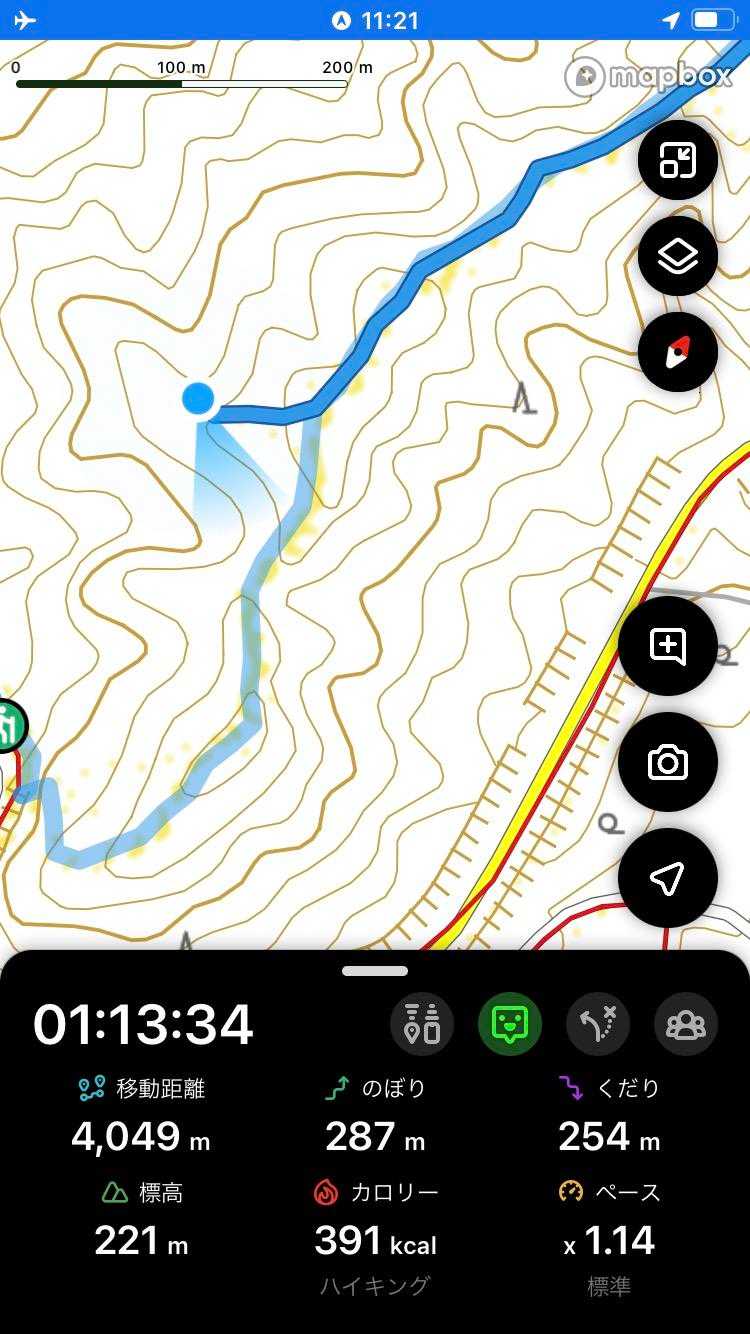Open the map layers selector

point(678,257)
